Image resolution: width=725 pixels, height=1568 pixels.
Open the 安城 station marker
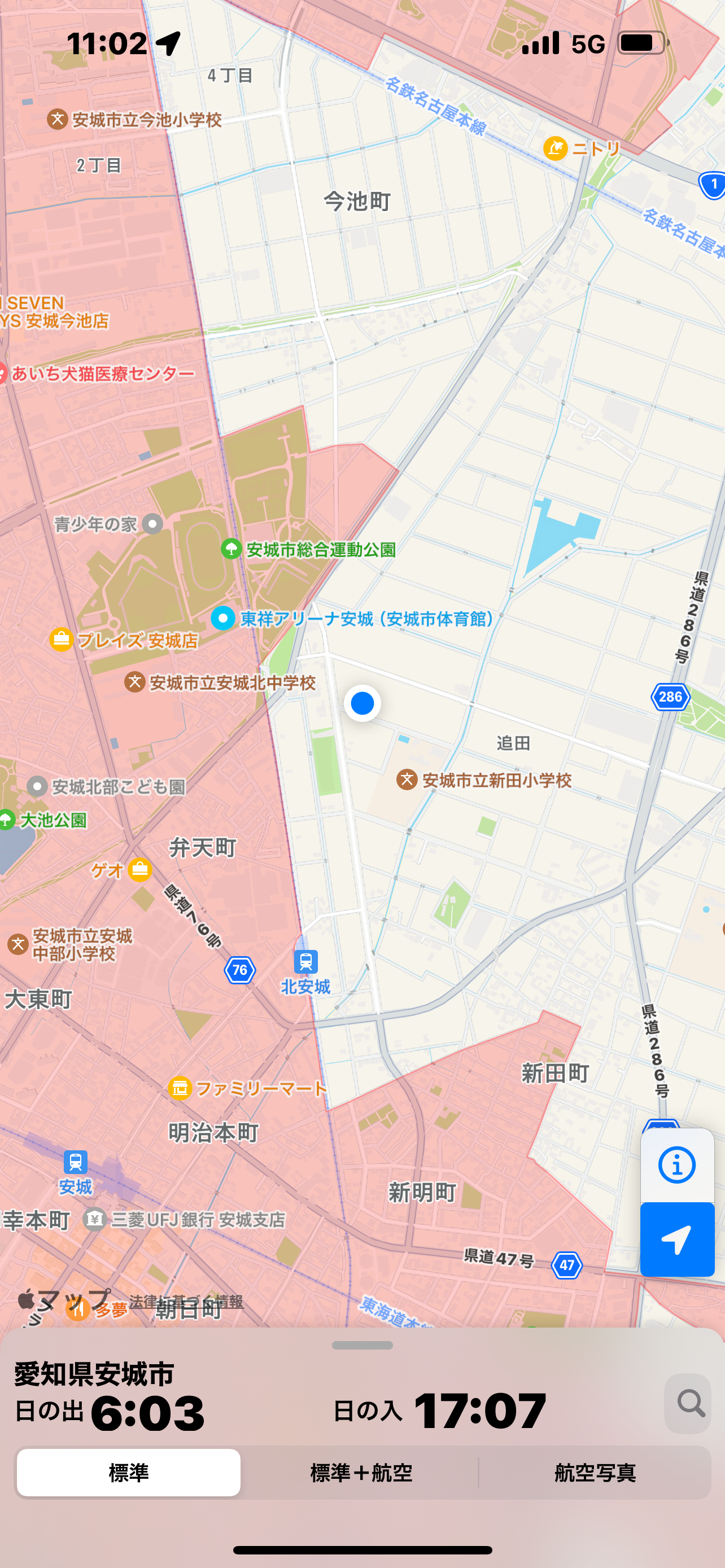[76, 1162]
